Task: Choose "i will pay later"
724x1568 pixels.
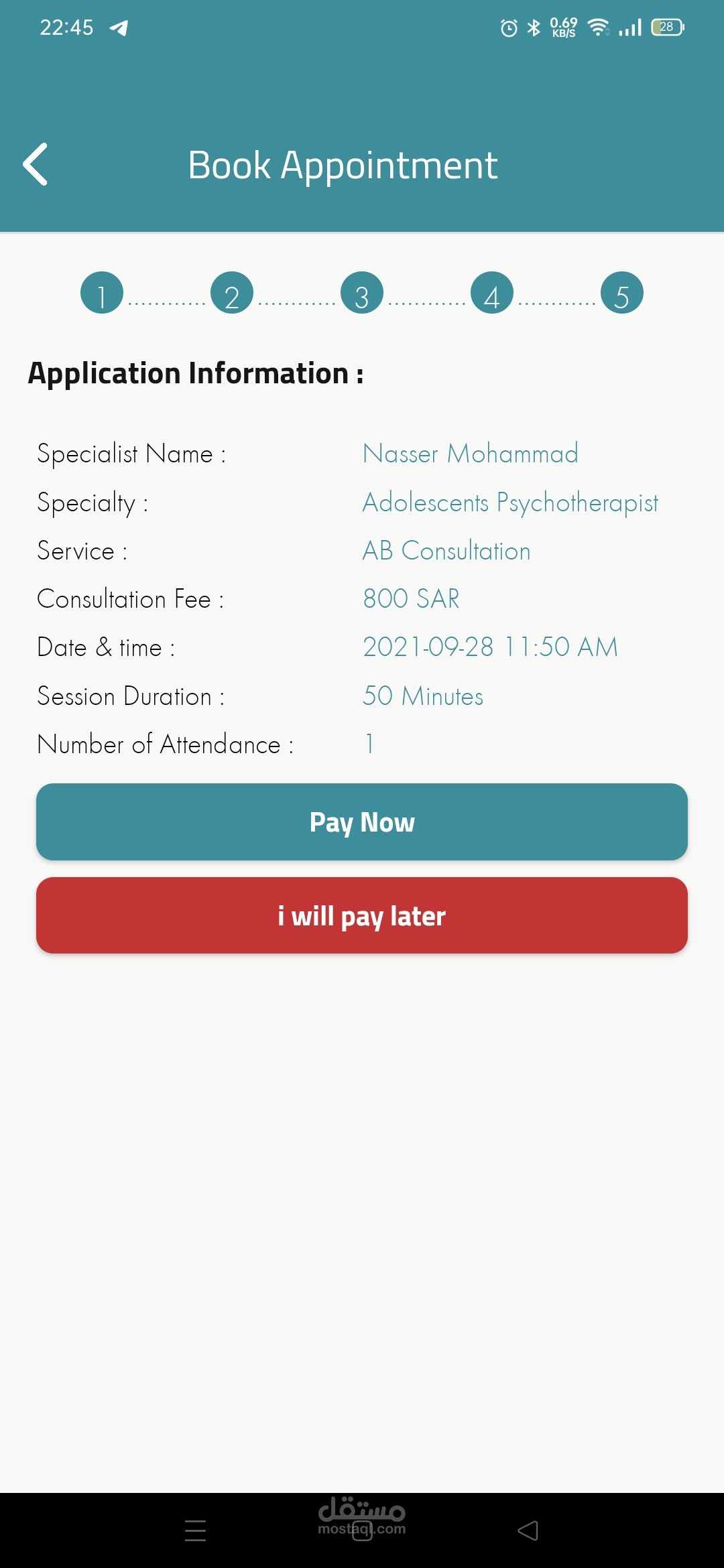Action: 362,915
